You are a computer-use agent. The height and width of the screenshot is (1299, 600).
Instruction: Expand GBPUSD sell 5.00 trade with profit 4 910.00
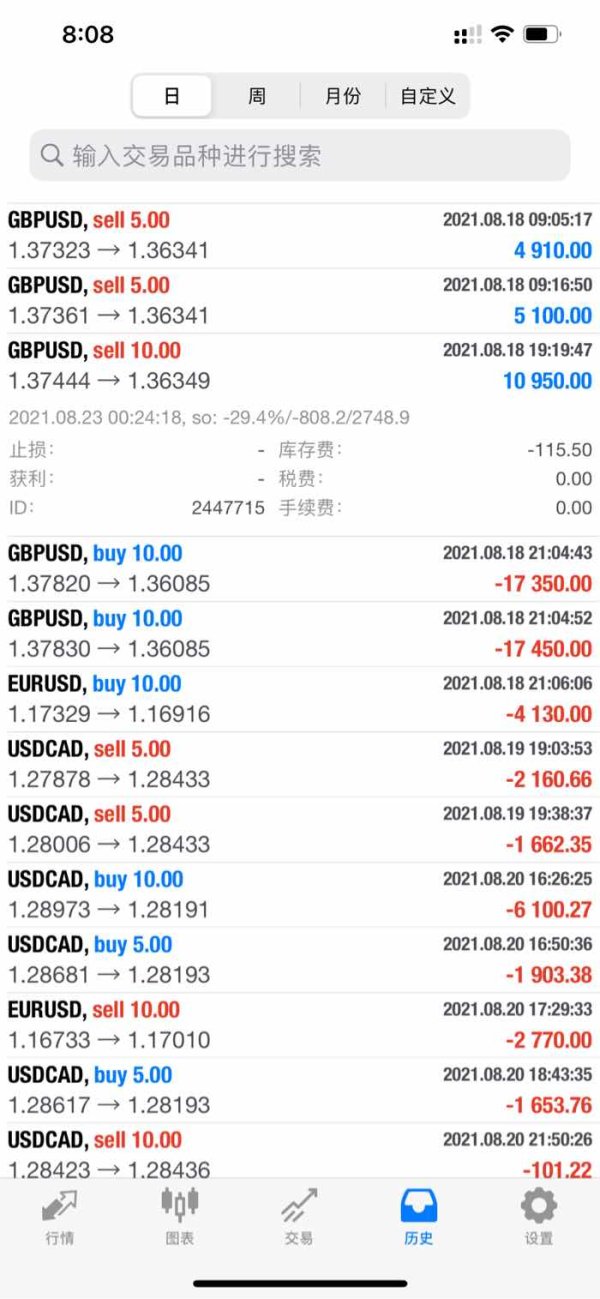click(x=300, y=235)
